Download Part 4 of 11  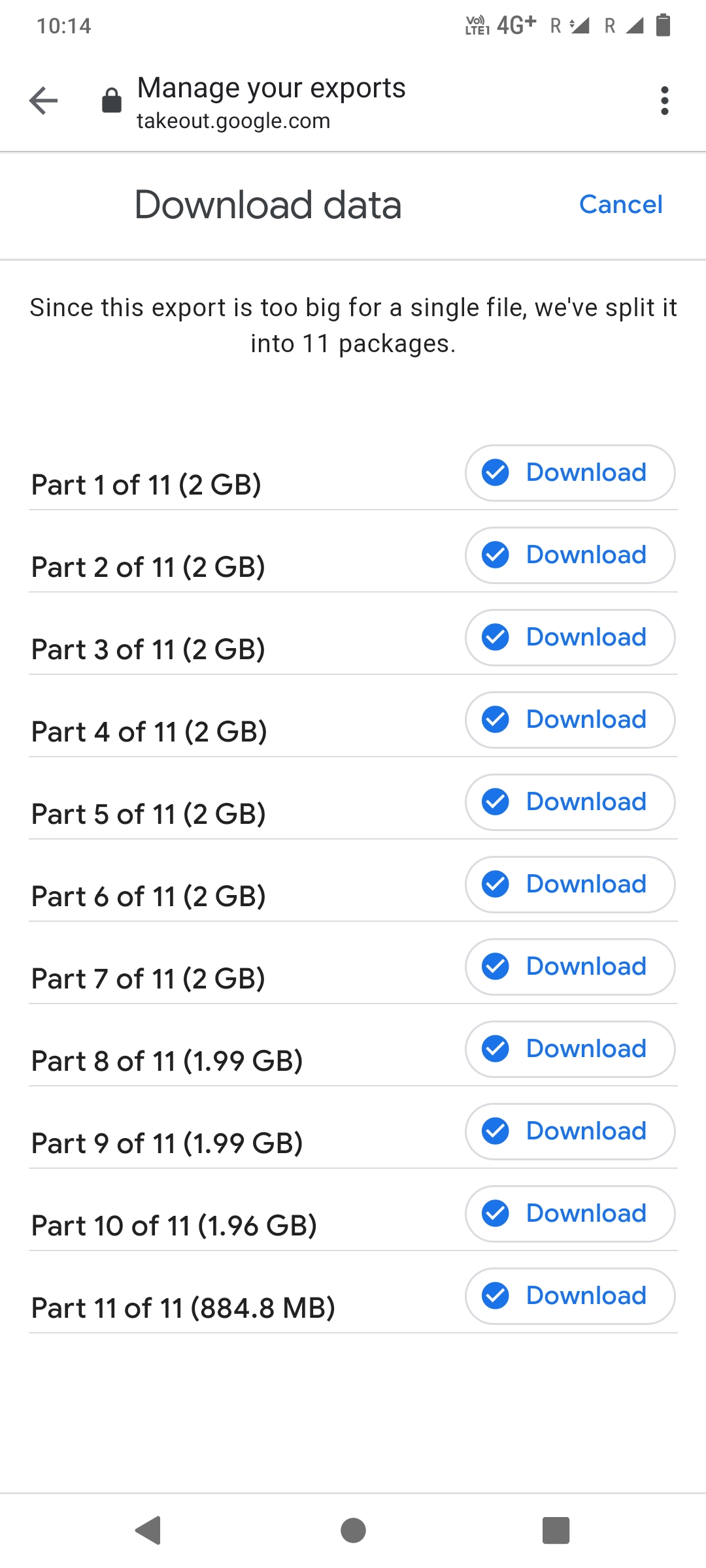[x=570, y=720]
